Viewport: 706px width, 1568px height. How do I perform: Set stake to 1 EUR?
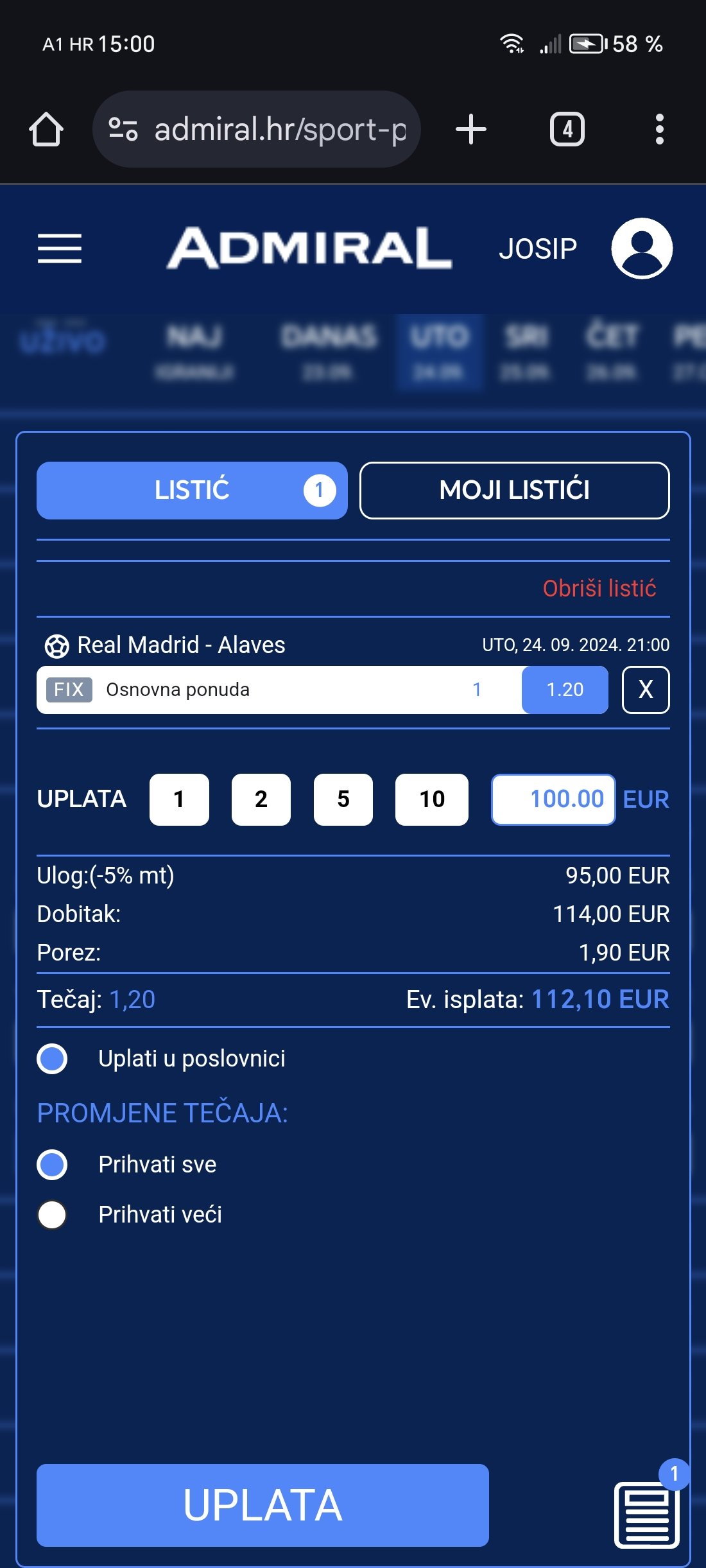coord(179,799)
